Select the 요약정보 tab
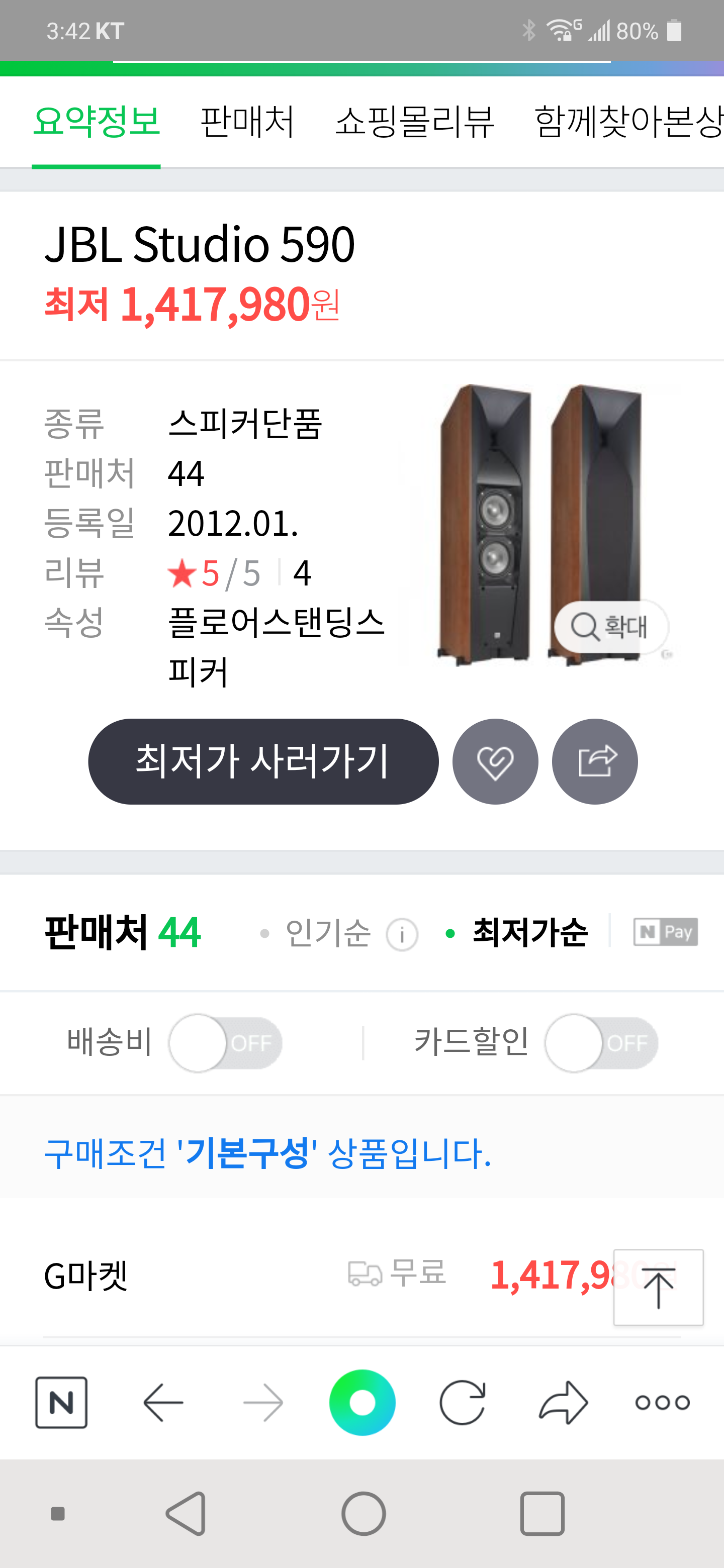Viewport: 724px width, 1568px height. 96,121
